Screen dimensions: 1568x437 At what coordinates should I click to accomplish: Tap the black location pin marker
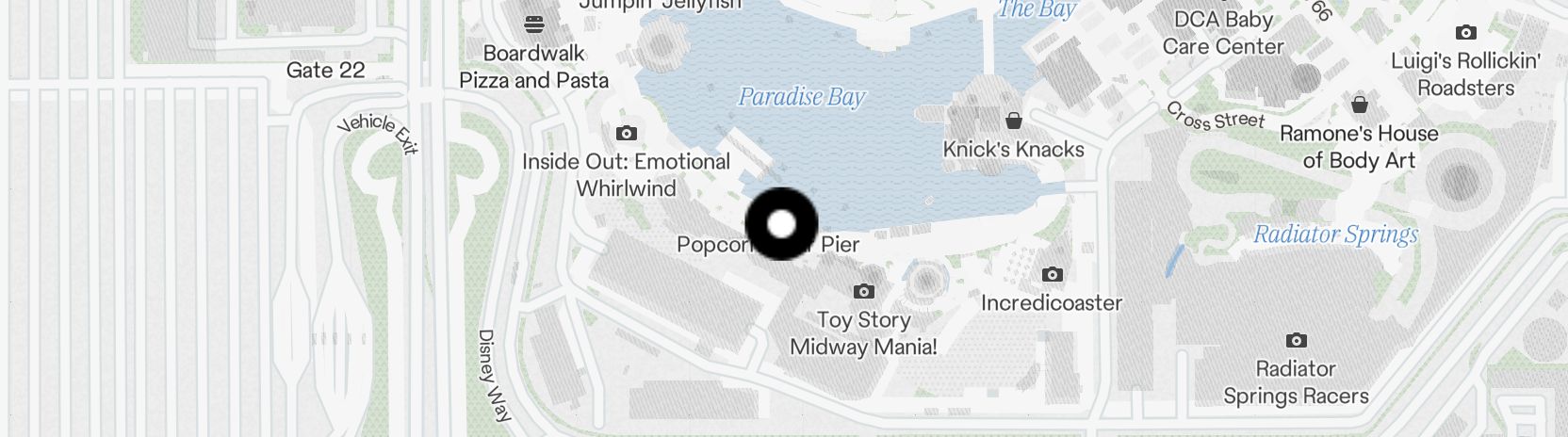(781, 224)
